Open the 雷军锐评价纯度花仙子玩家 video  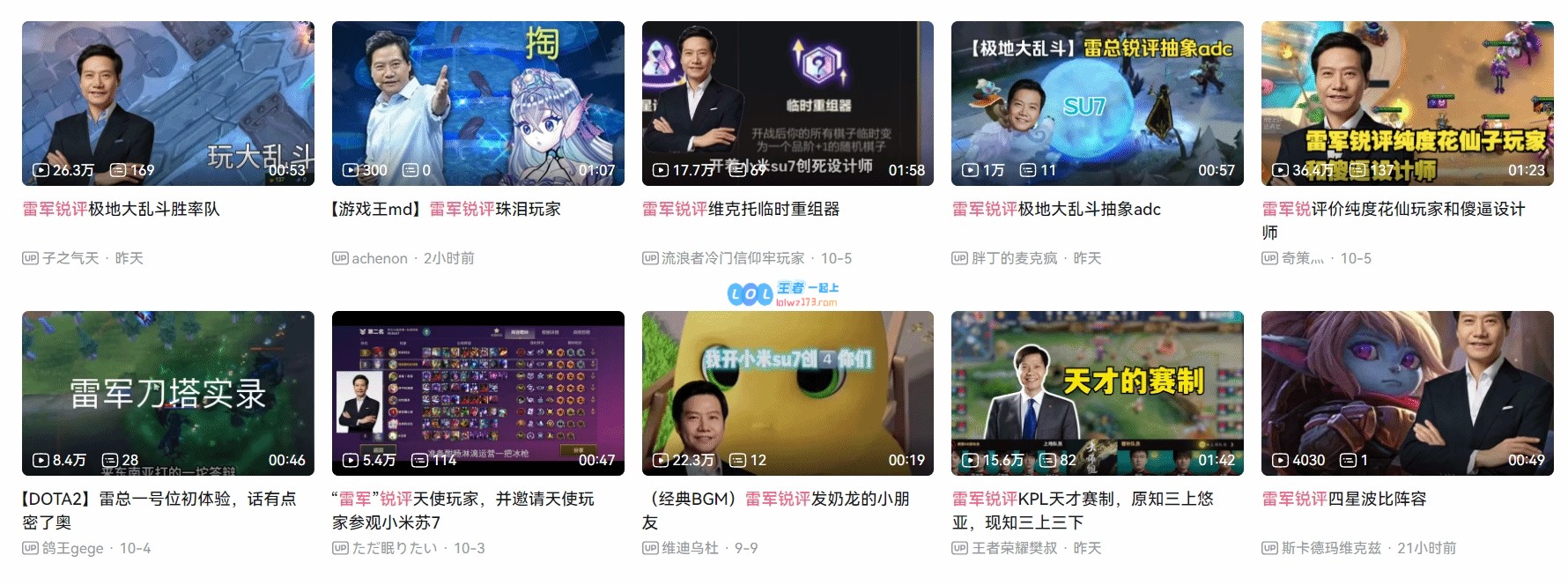[x=1407, y=103]
